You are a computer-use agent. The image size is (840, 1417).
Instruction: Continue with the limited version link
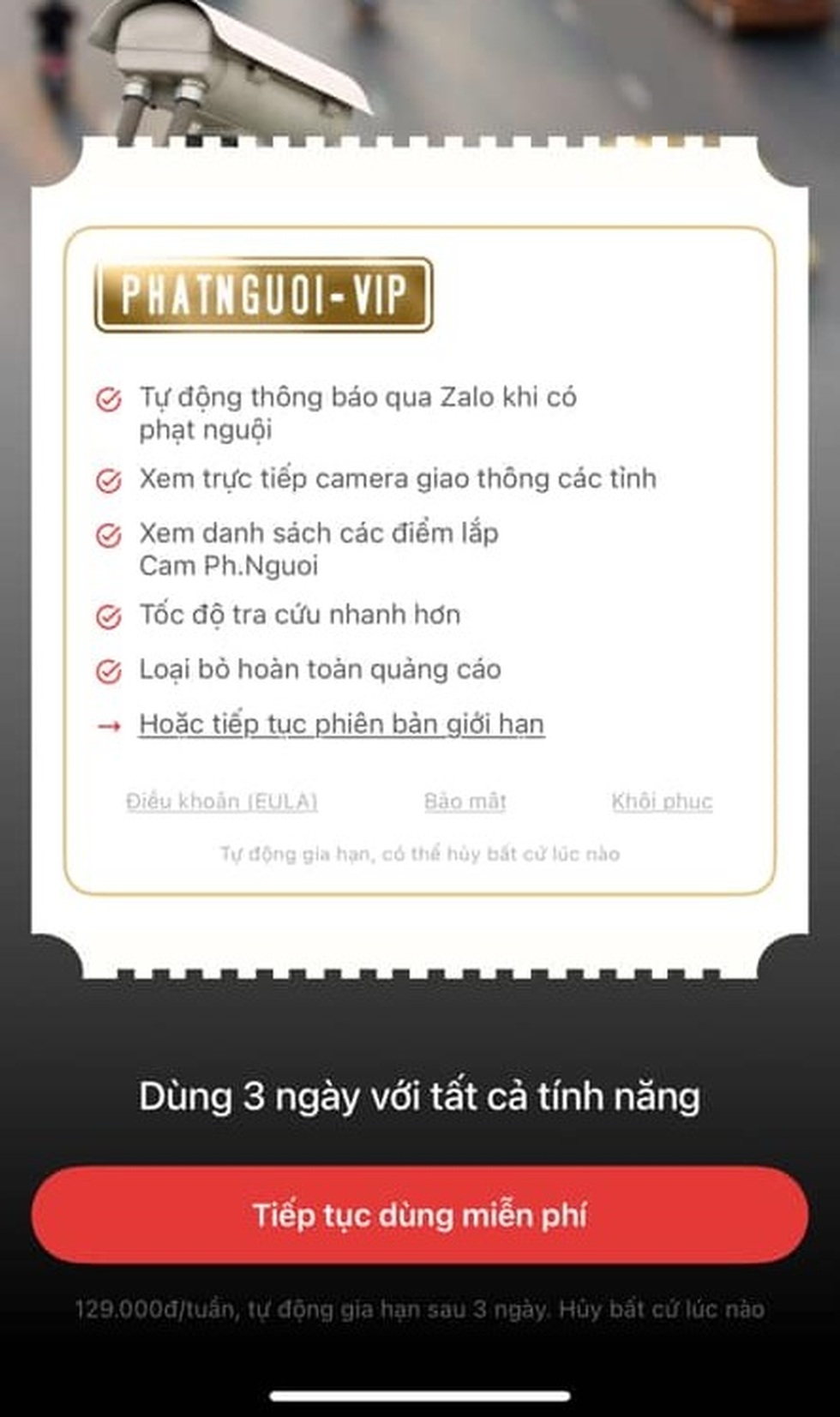341,724
